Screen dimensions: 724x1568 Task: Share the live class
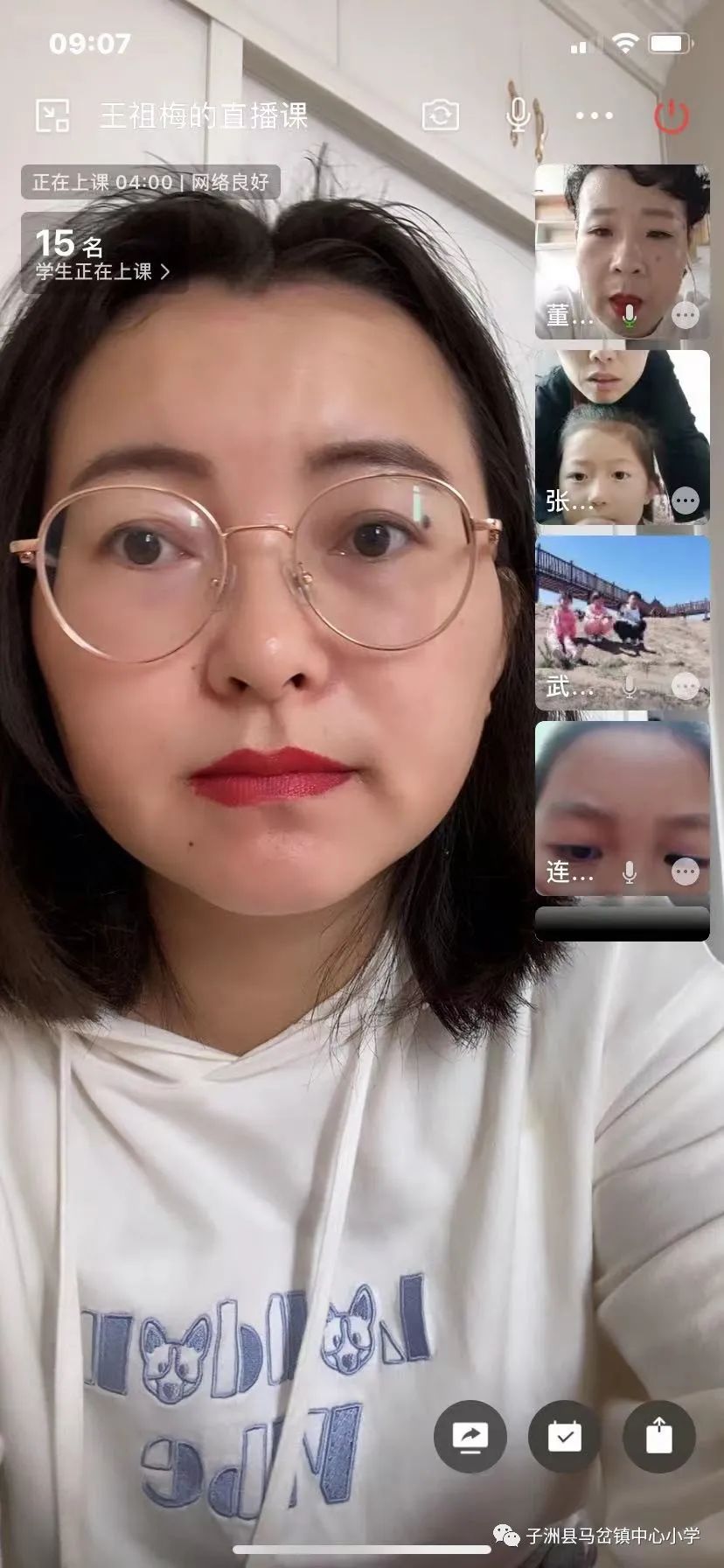[658, 1436]
